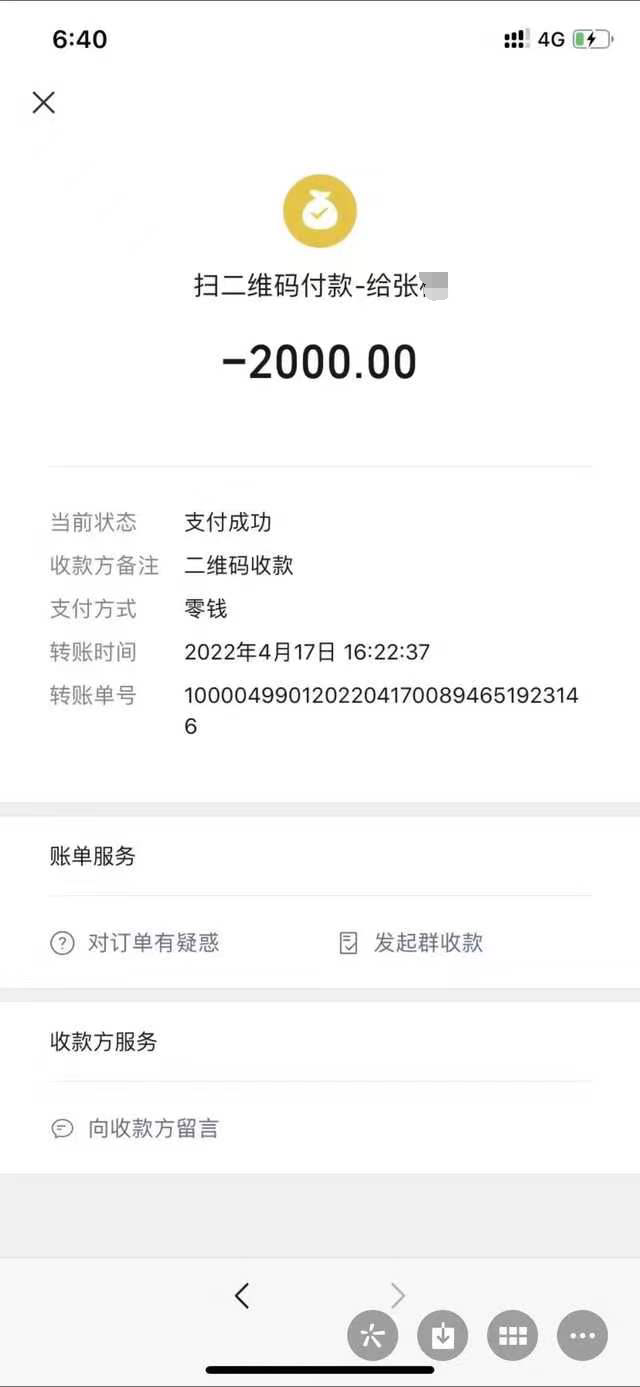
Task: Leave a message via 向收款方留言
Action: (x=135, y=1128)
